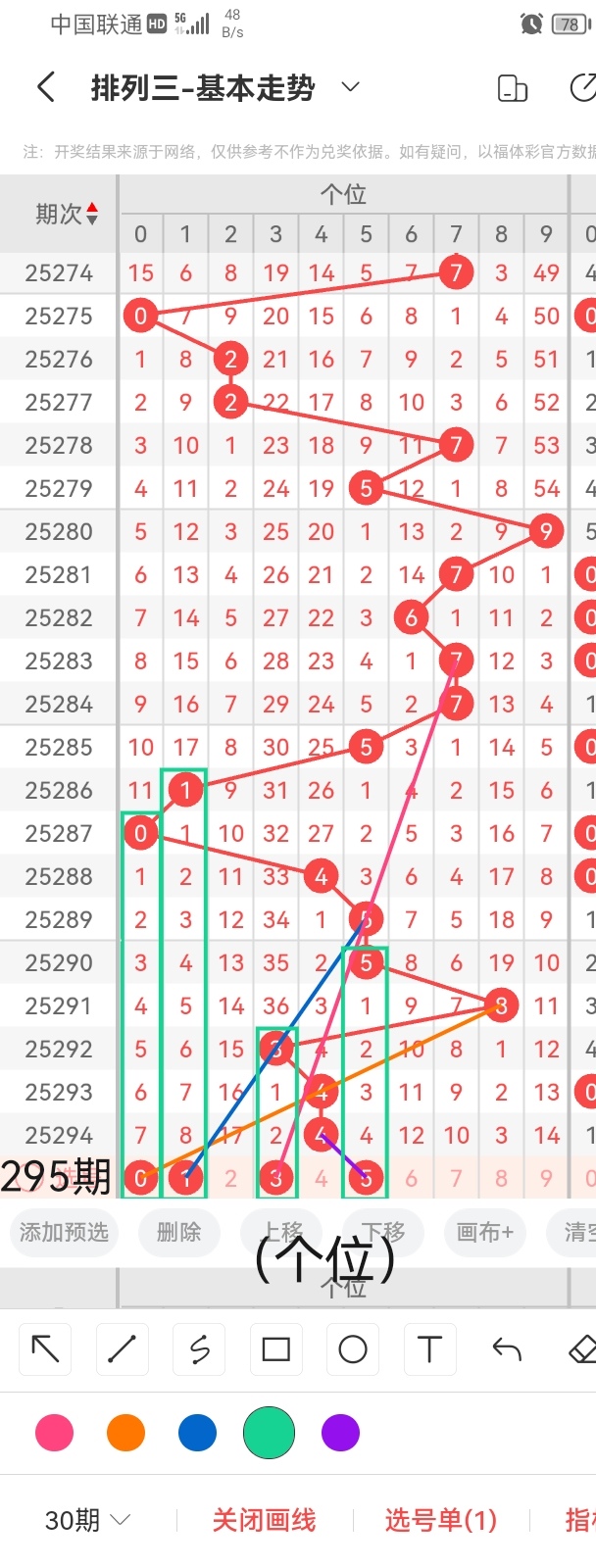Go back using the back arrow
The height and width of the screenshot is (1568, 596).
[45, 88]
